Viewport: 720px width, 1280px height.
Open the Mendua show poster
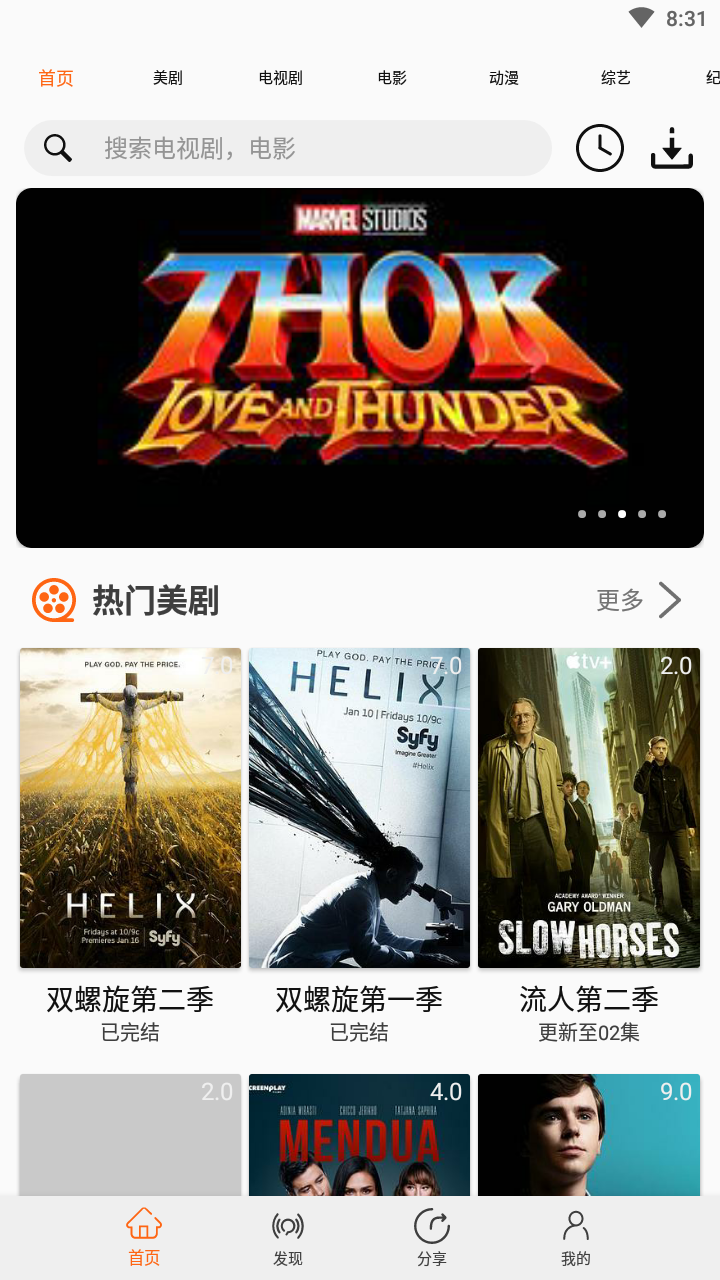359,1135
